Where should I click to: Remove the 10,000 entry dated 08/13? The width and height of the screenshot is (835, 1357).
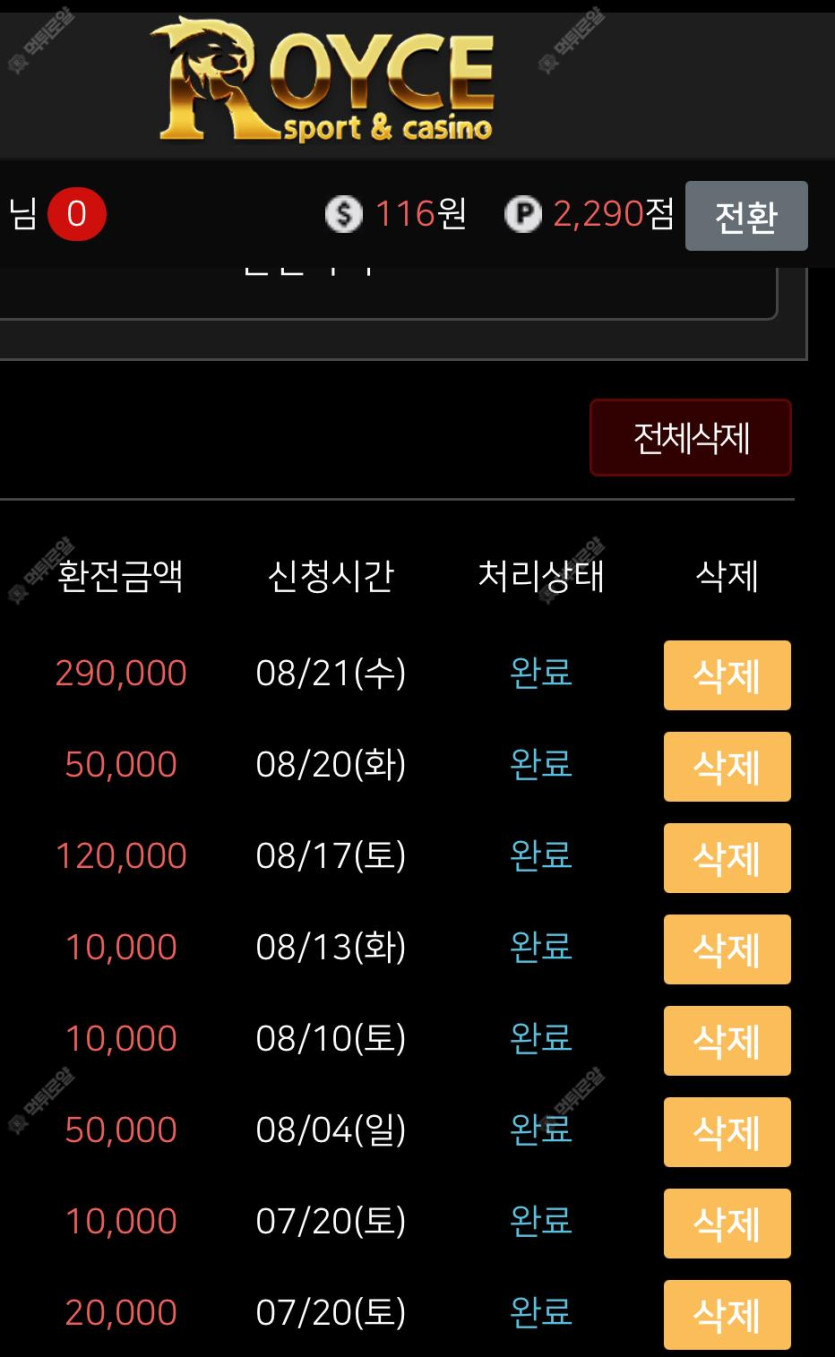[727, 949]
